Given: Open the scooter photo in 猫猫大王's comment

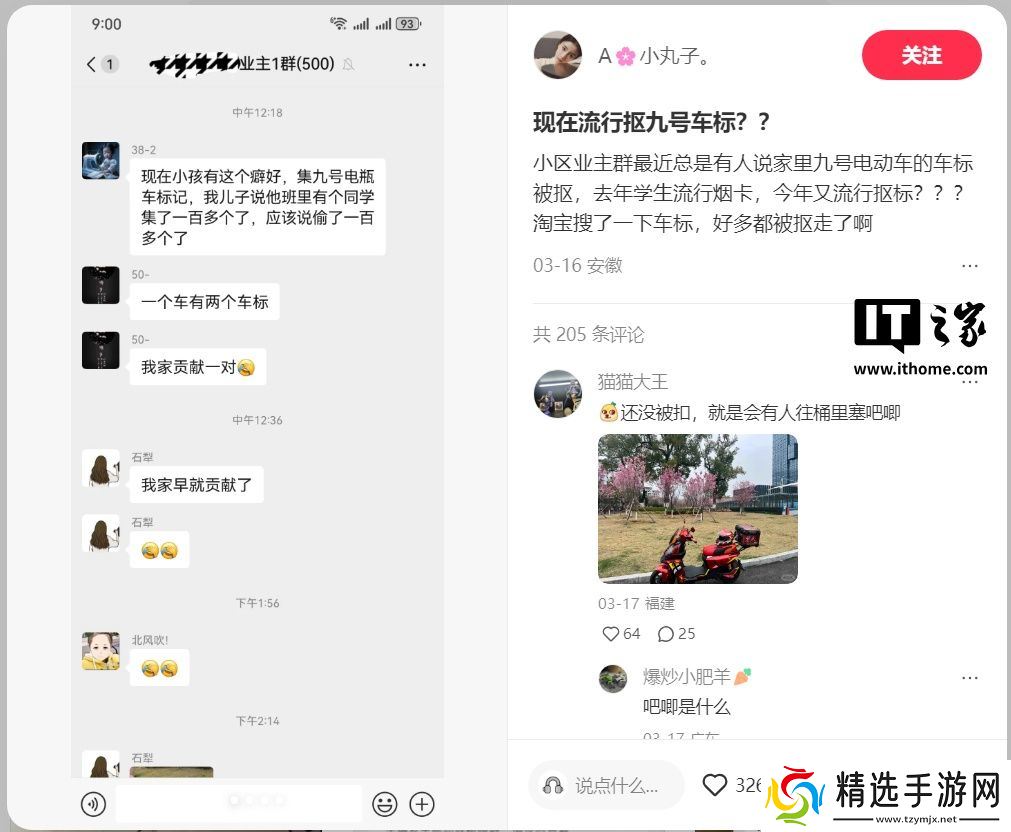Looking at the screenshot, I should (697, 508).
